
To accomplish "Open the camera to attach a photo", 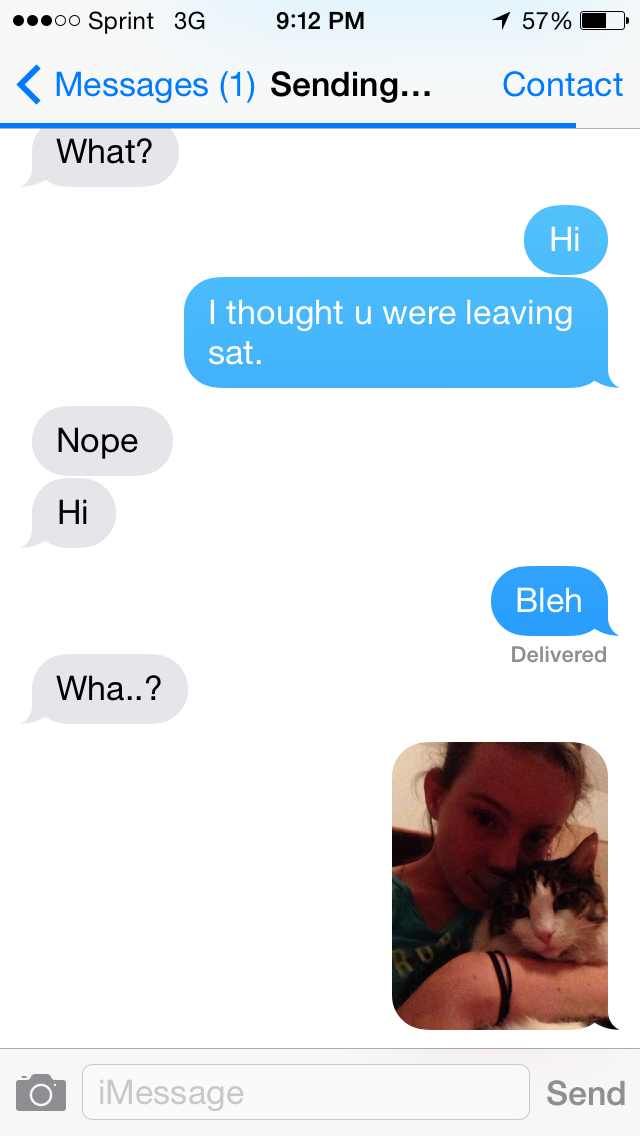I will point(41,1093).
